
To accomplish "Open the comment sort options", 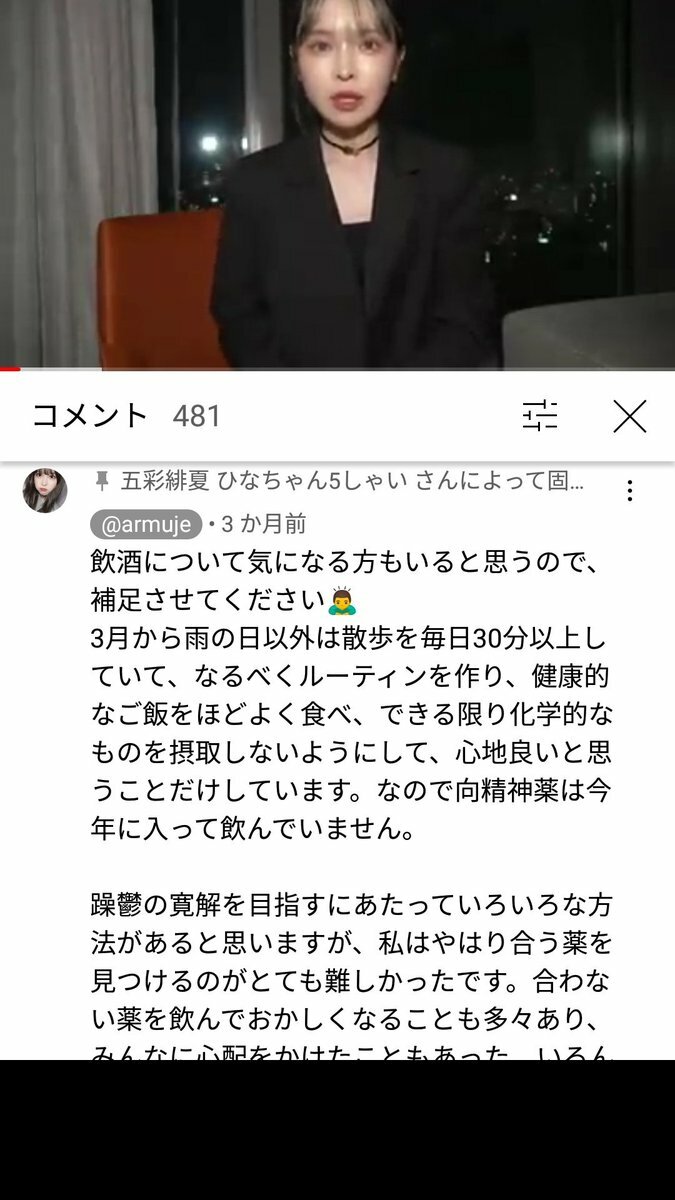I will click(x=540, y=416).
